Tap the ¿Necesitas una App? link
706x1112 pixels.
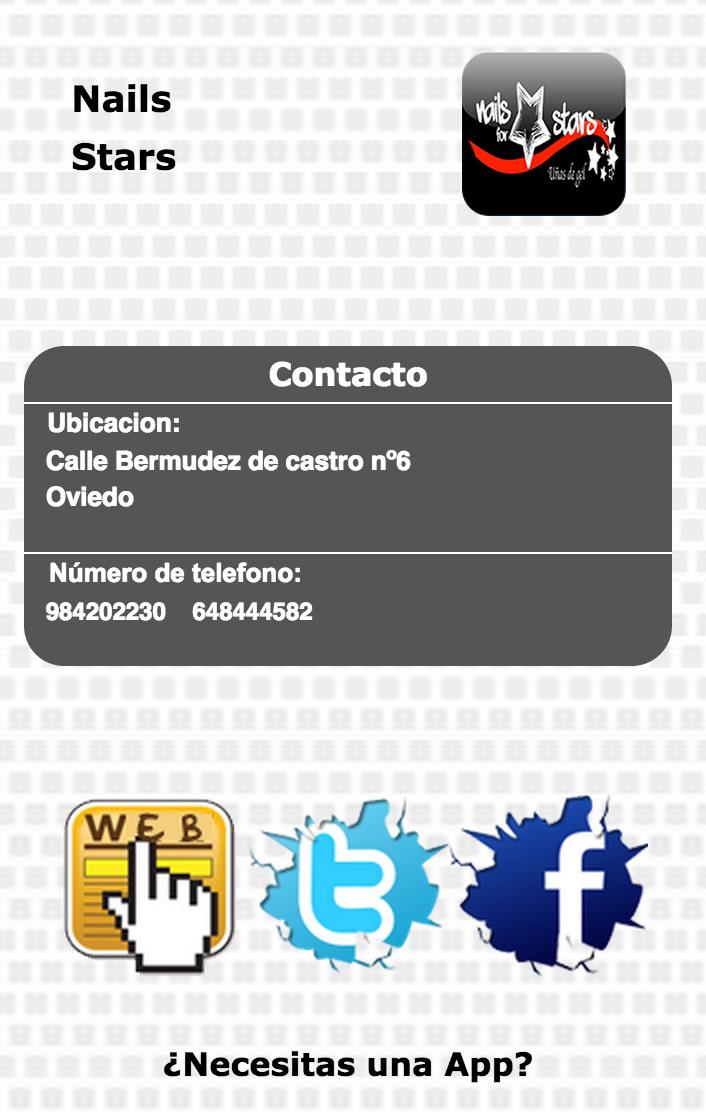tap(347, 1065)
